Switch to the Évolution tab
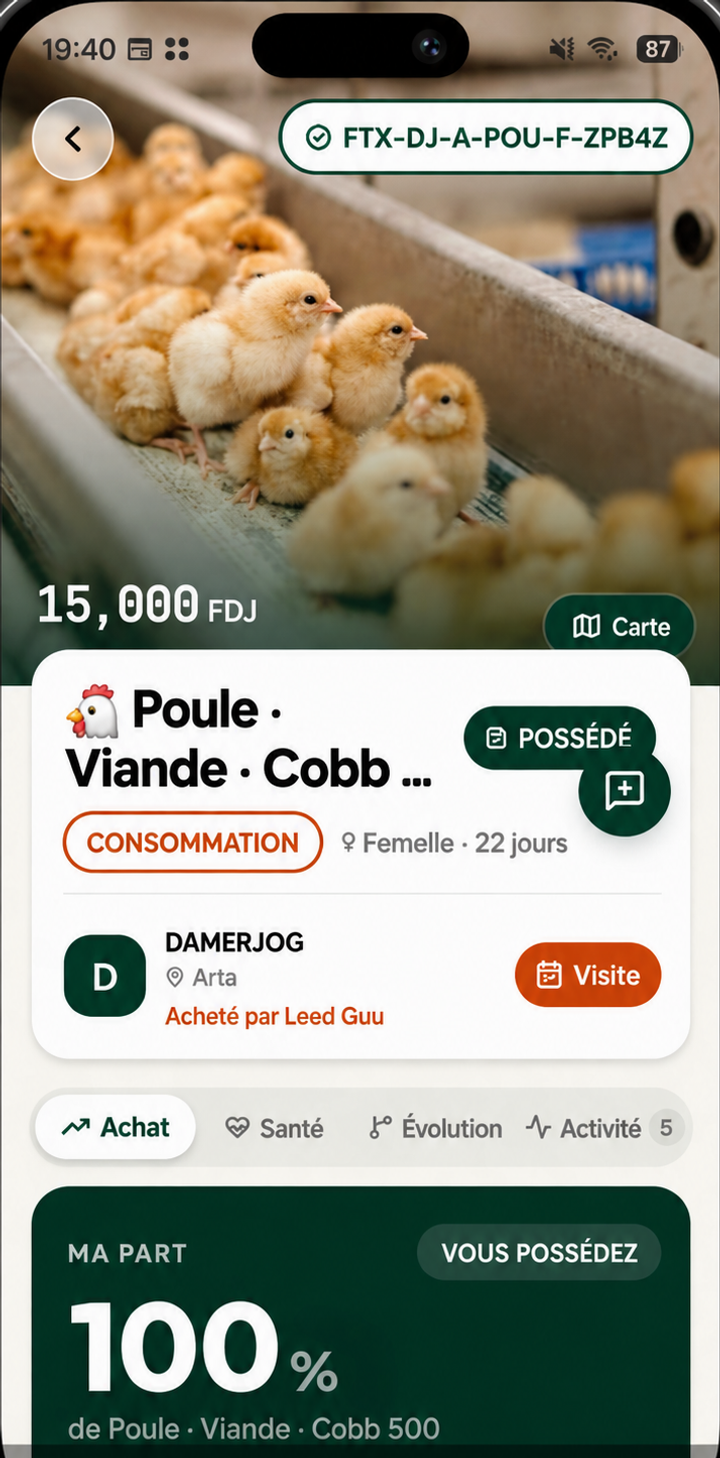 click(435, 1128)
